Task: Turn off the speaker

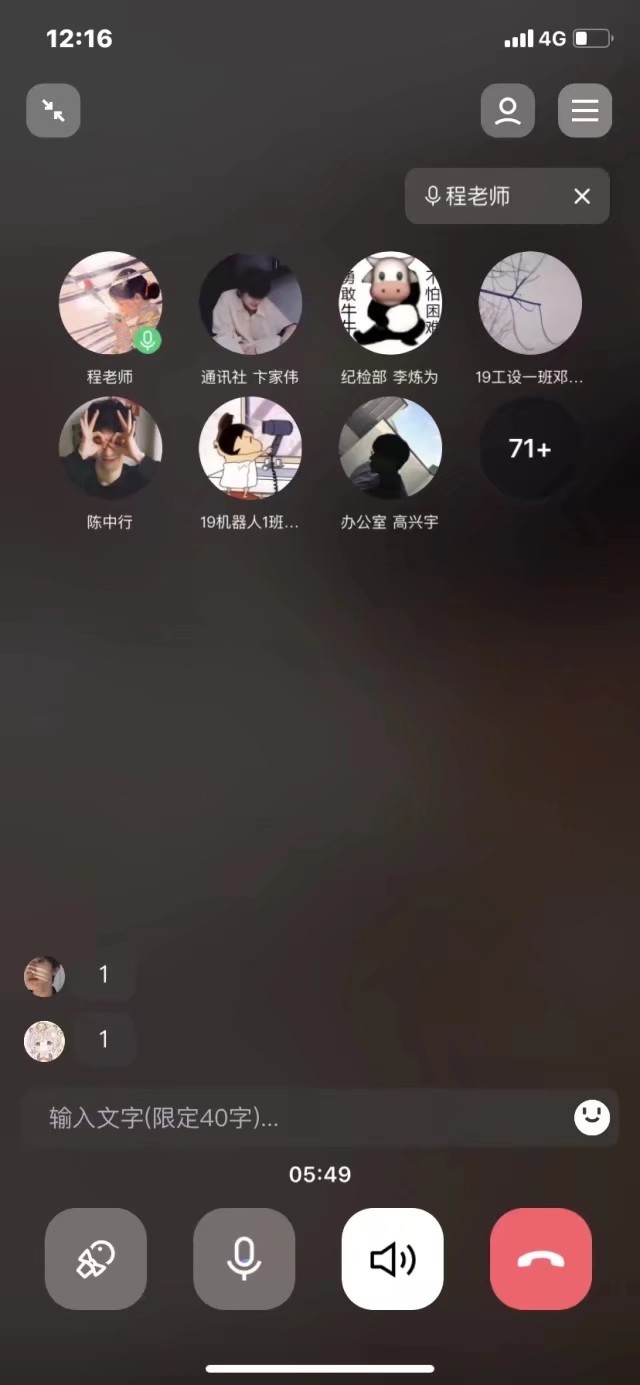Action: [392, 1259]
